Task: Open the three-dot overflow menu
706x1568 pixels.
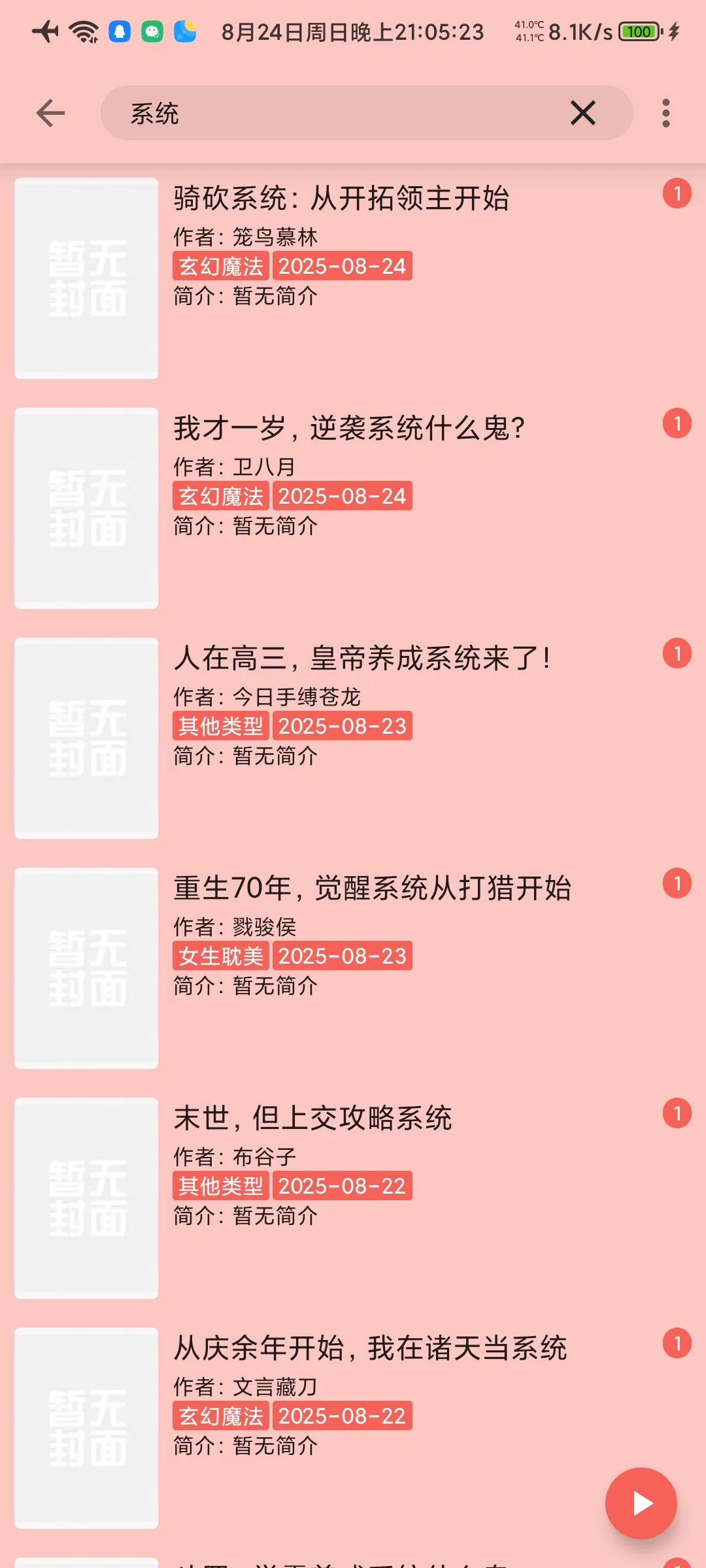Action: pyautogui.click(x=665, y=113)
